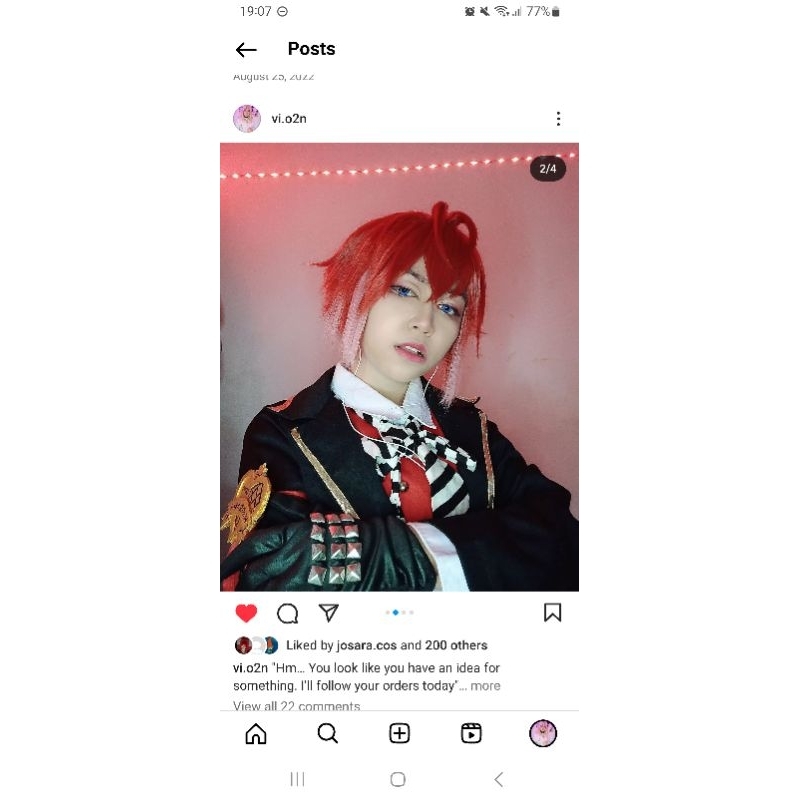The height and width of the screenshot is (800, 800).
Task: Unlike the post with the red heart
Action: [x=246, y=613]
